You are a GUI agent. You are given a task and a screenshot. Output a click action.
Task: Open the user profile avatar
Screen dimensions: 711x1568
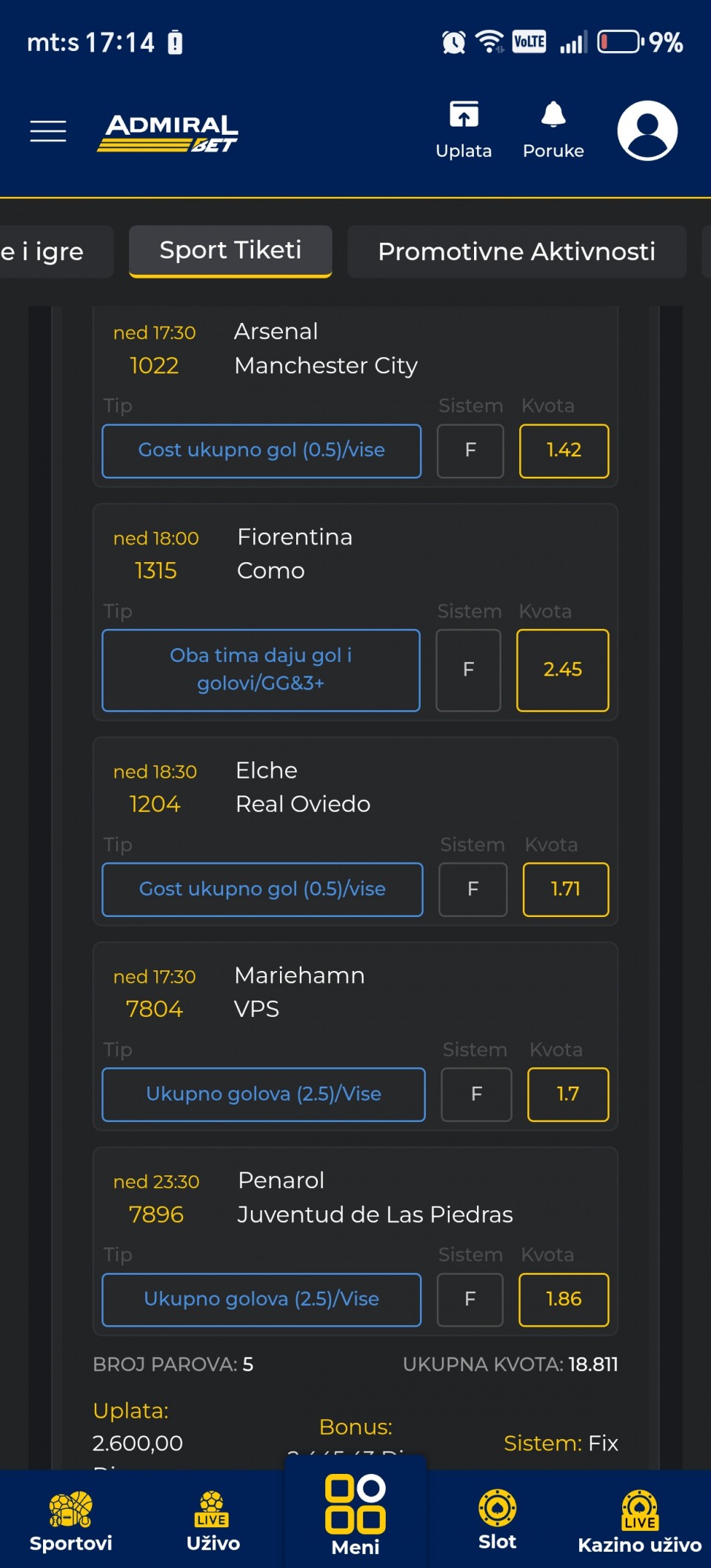[x=647, y=130]
